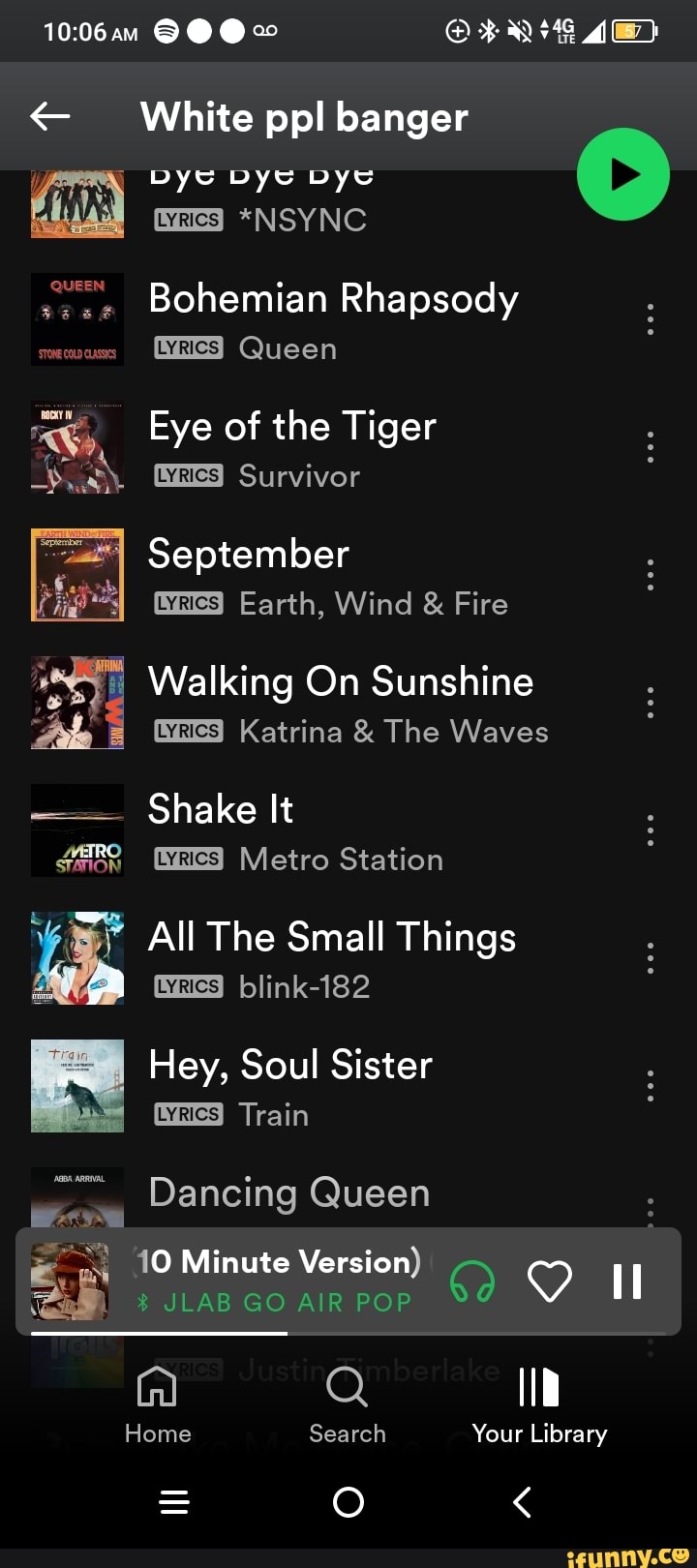Screen dimensions: 697x1568
Task: Like the now playing track
Action: 549,1282
